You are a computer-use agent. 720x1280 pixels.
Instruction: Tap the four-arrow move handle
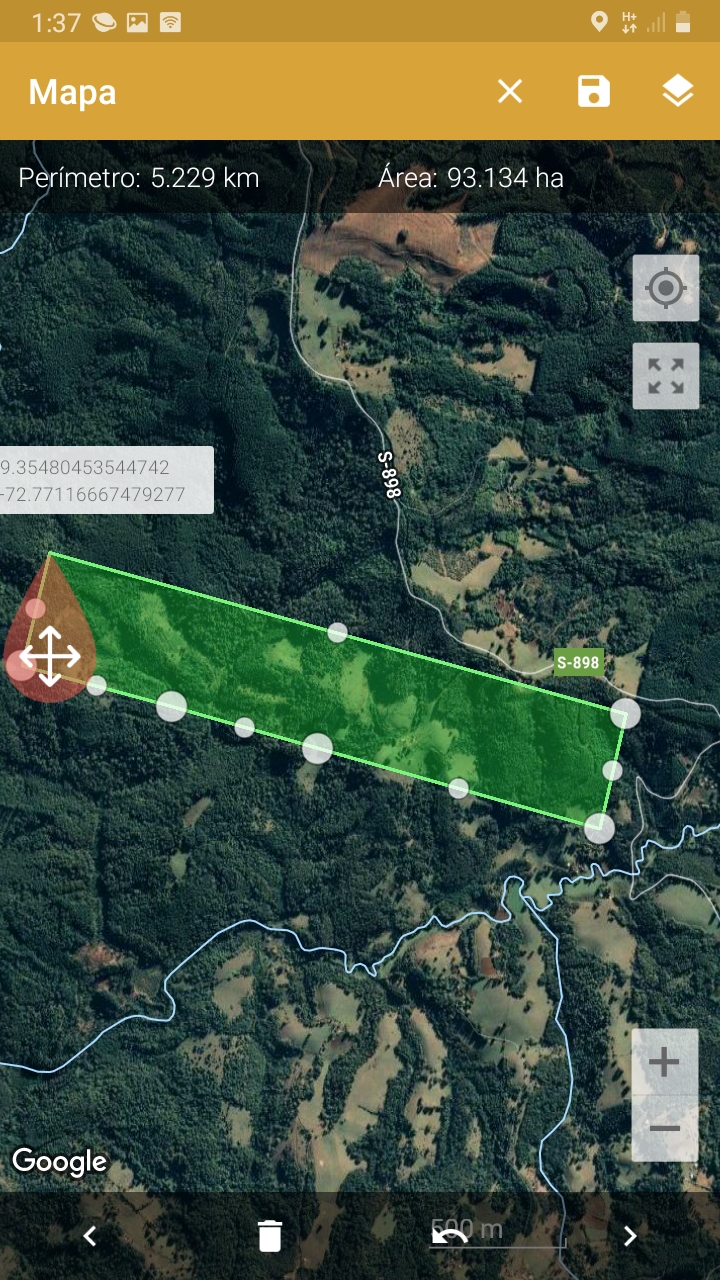(x=50, y=656)
